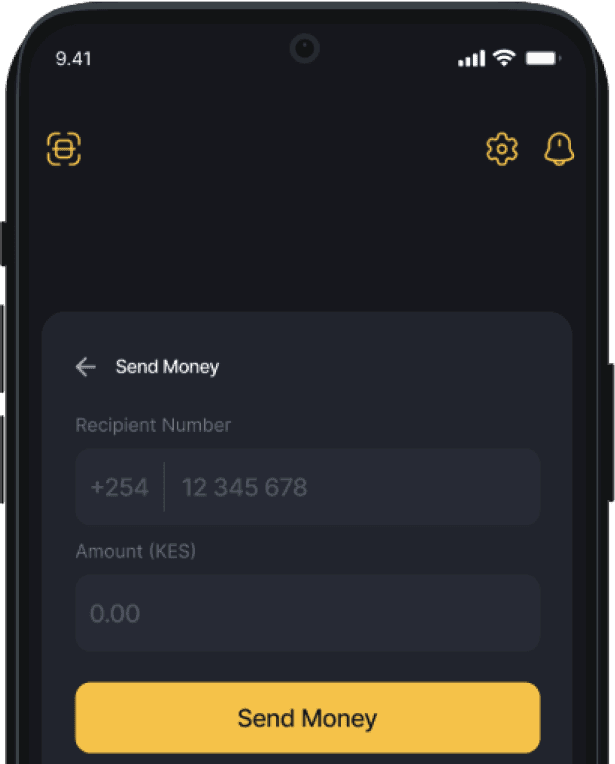Select the +254 country code
The height and width of the screenshot is (764, 615).
[119, 488]
